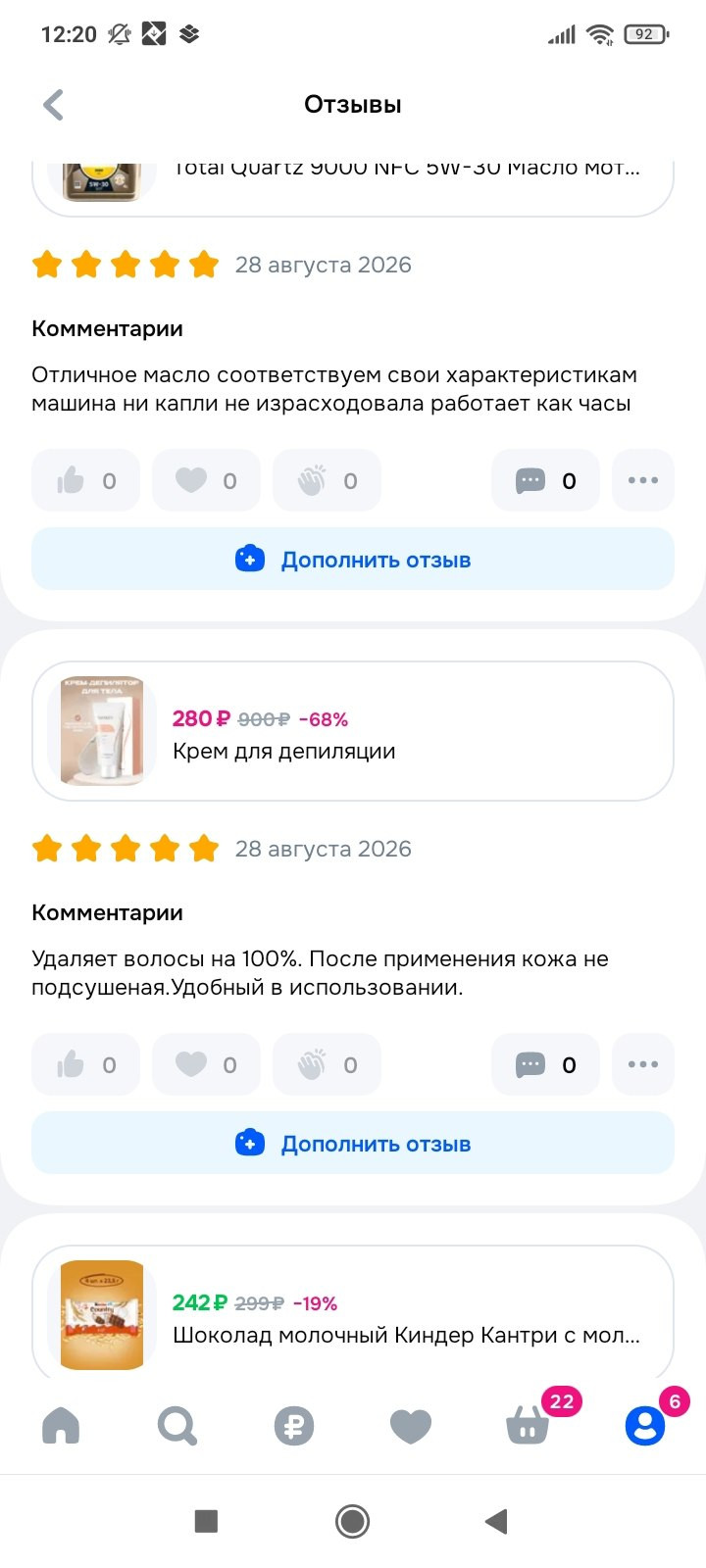The width and height of the screenshot is (706, 1568).
Task: Switch to the home tab
Action: (x=61, y=1426)
